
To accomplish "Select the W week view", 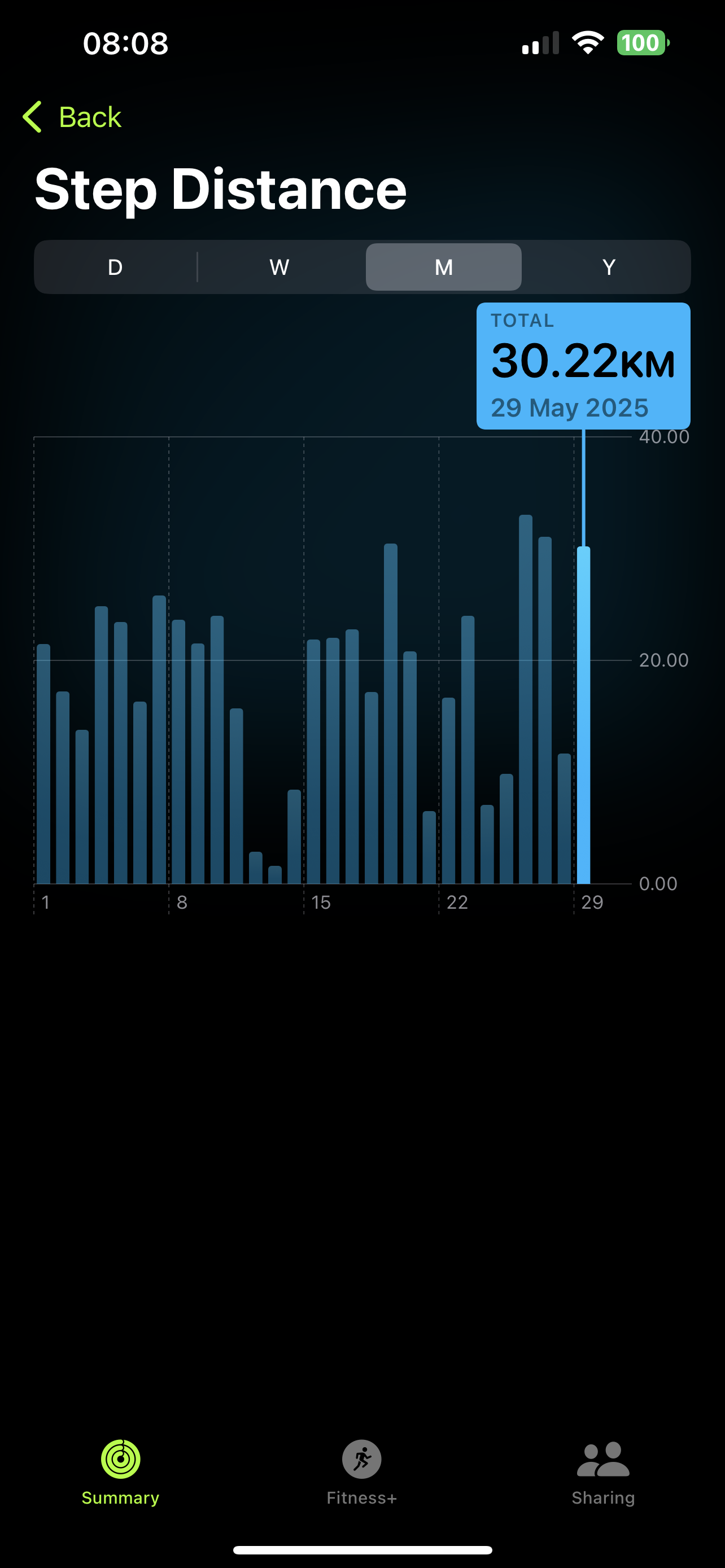I will click(x=279, y=267).
